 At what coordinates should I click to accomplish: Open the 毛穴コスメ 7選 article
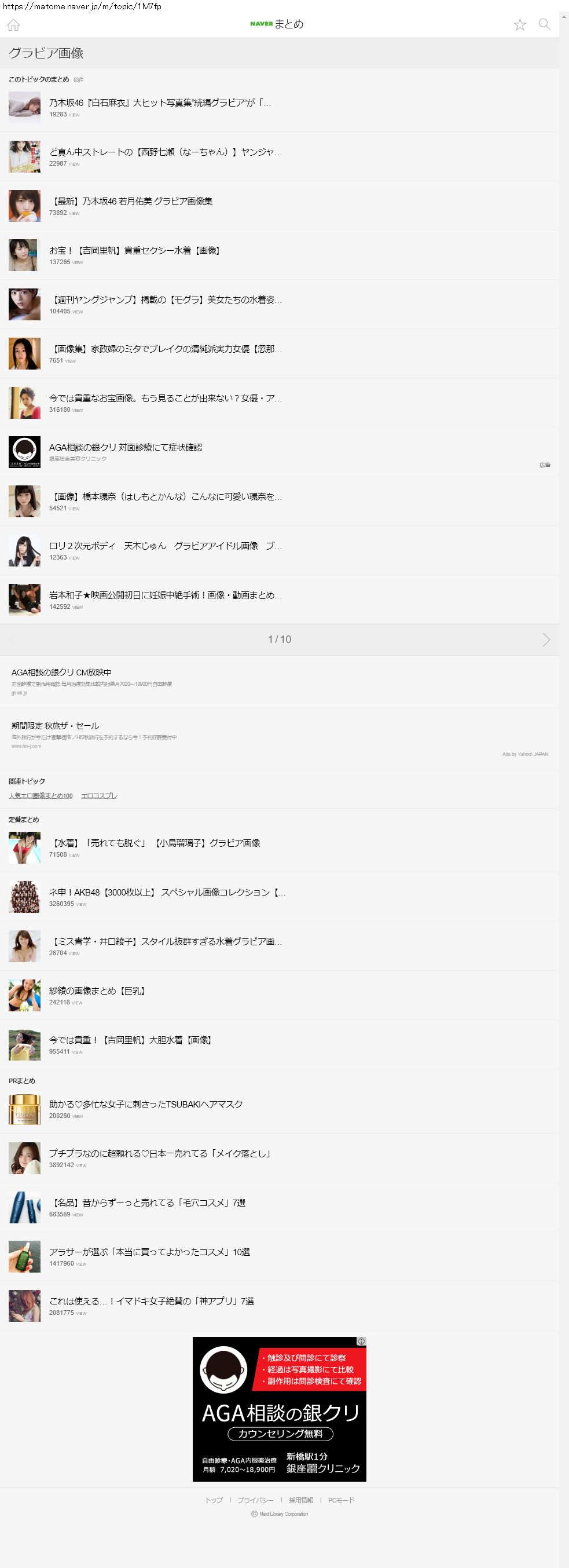pyautogui.click(x=147, y=1203)
